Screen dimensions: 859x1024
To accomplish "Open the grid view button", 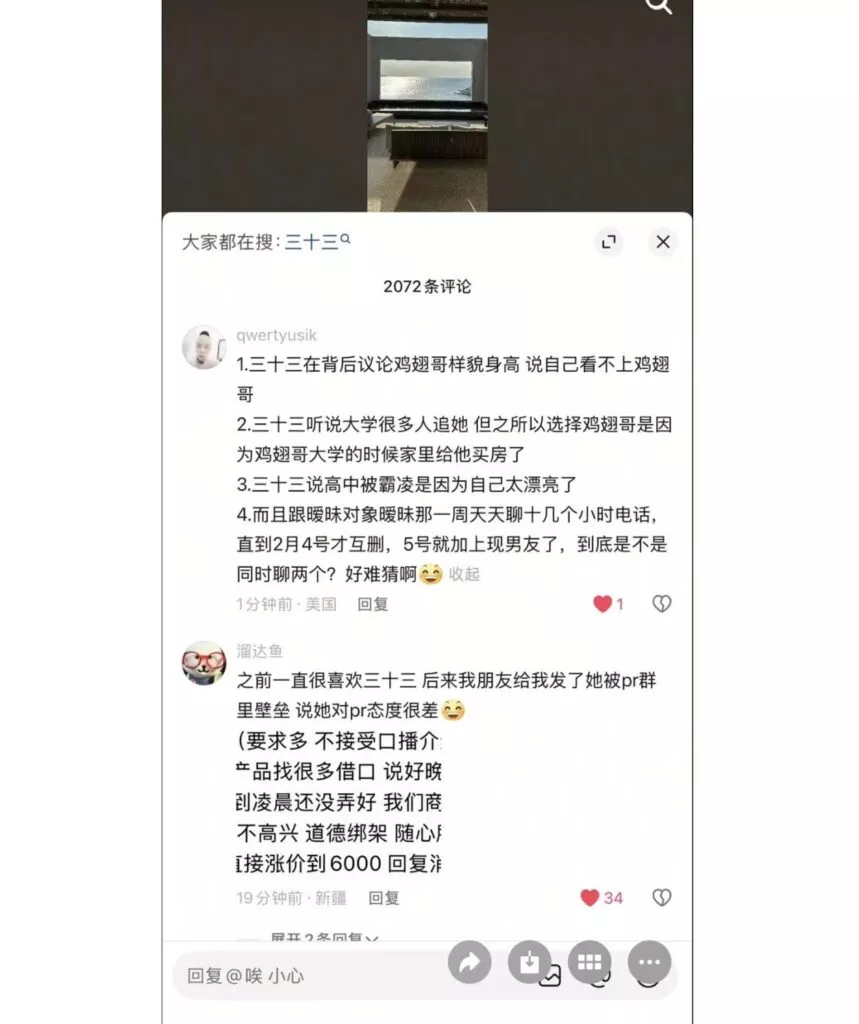I will (x=589, y=963).
